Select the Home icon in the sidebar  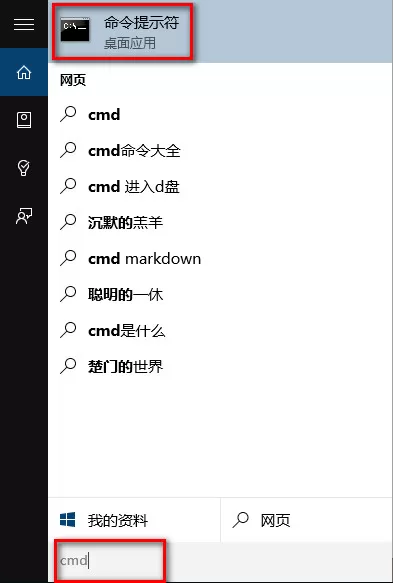24,72
